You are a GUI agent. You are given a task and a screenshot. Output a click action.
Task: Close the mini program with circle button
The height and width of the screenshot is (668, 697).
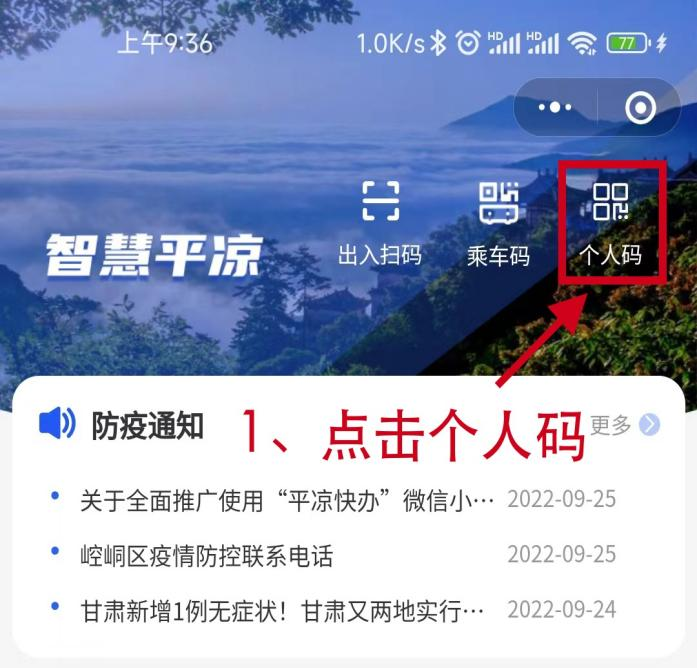click(x=640, y=107)
